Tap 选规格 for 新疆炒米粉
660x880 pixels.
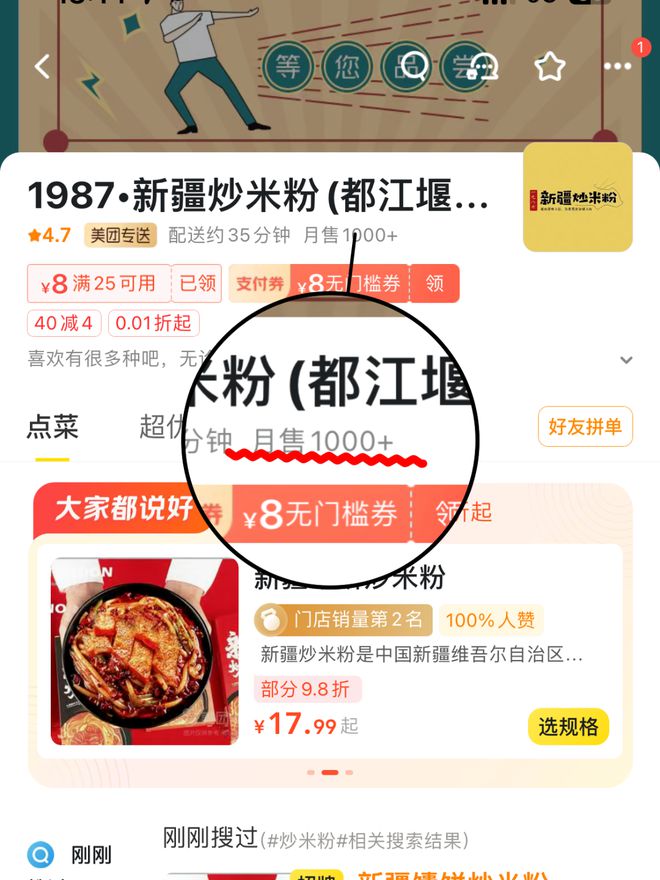click(568, 727)
